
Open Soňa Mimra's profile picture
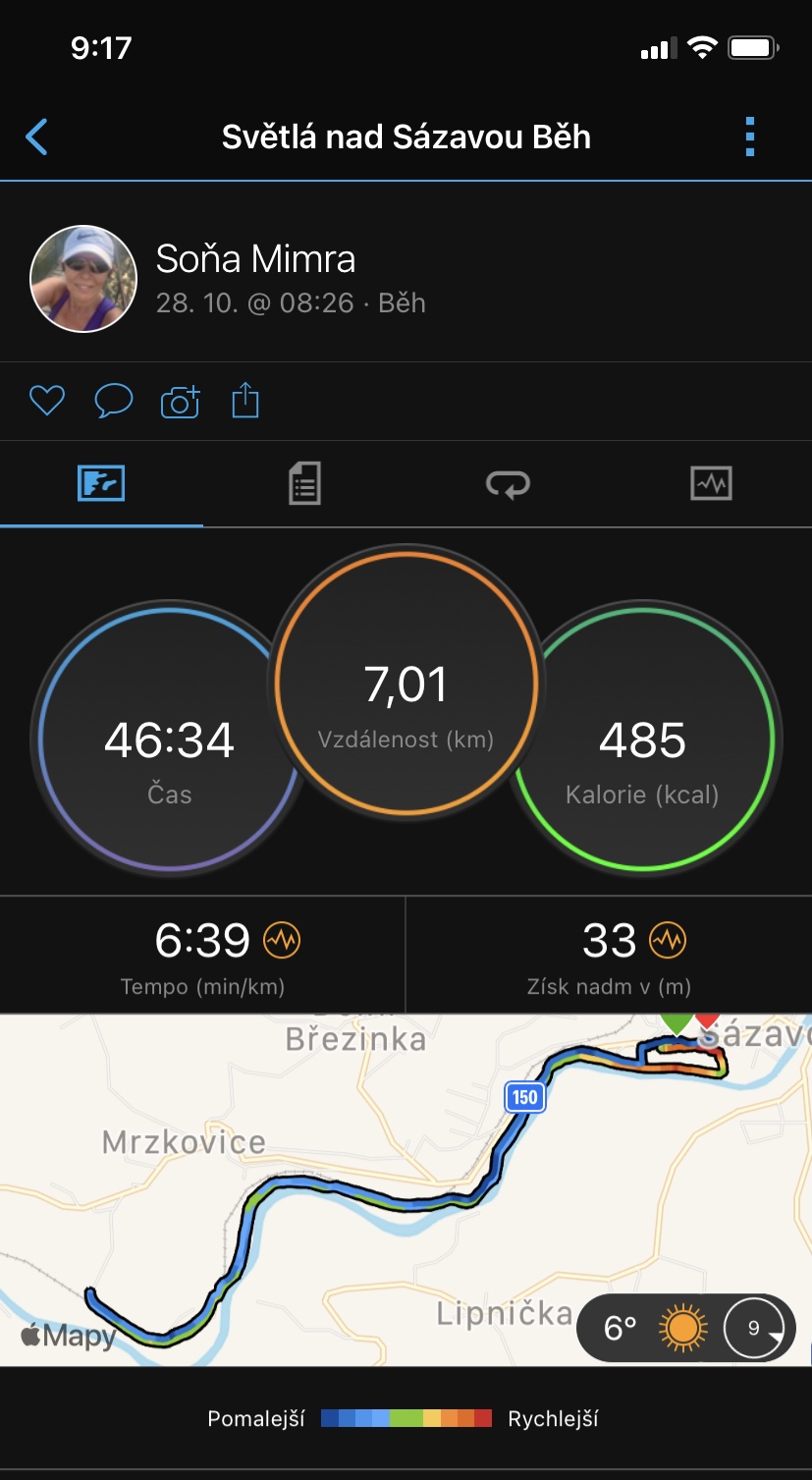tap(83, 279)
